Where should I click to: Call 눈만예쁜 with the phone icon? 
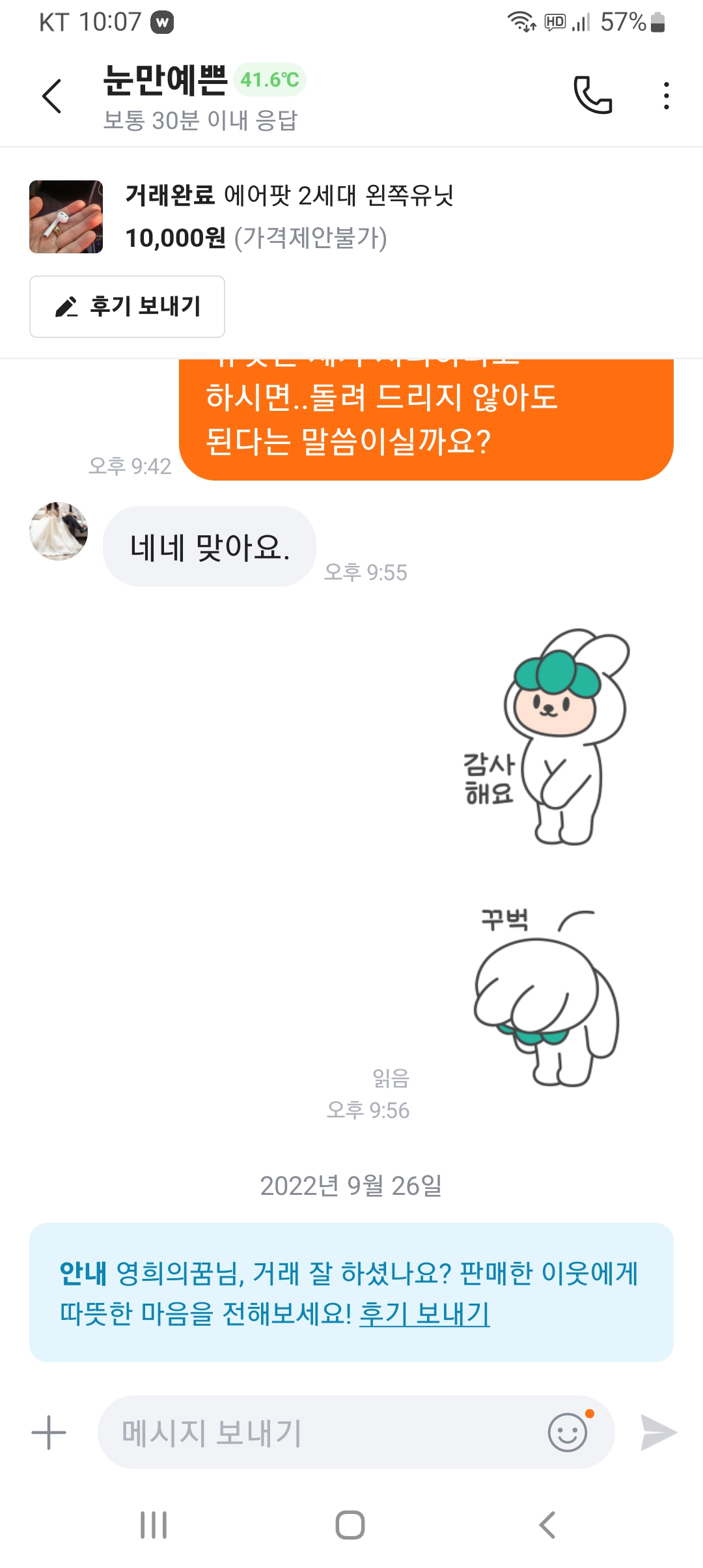pos(592,96)
